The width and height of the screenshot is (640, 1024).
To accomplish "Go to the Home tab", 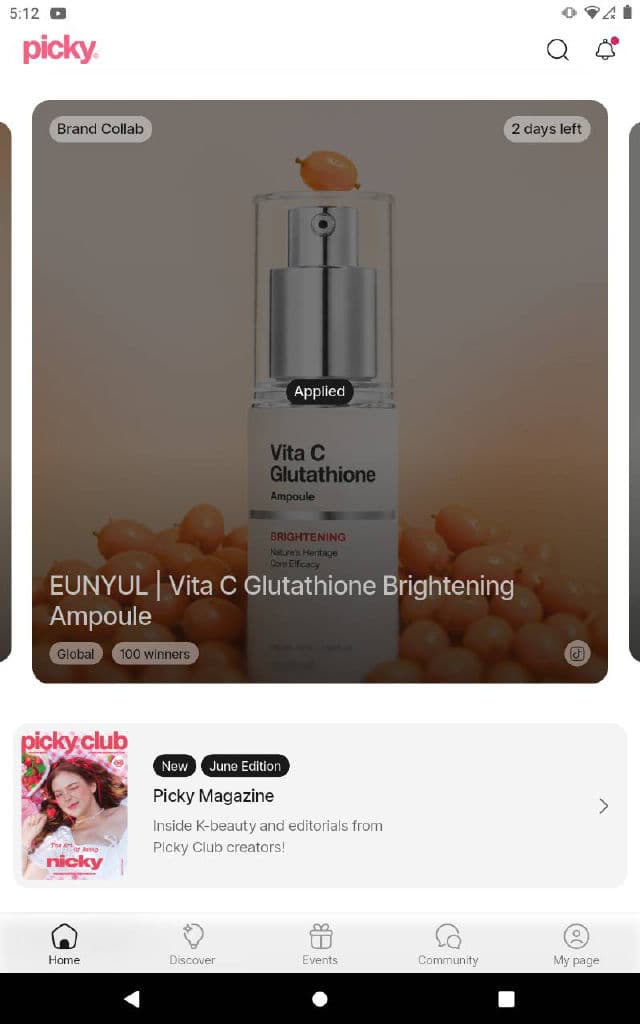I will [x=64, y=944].
